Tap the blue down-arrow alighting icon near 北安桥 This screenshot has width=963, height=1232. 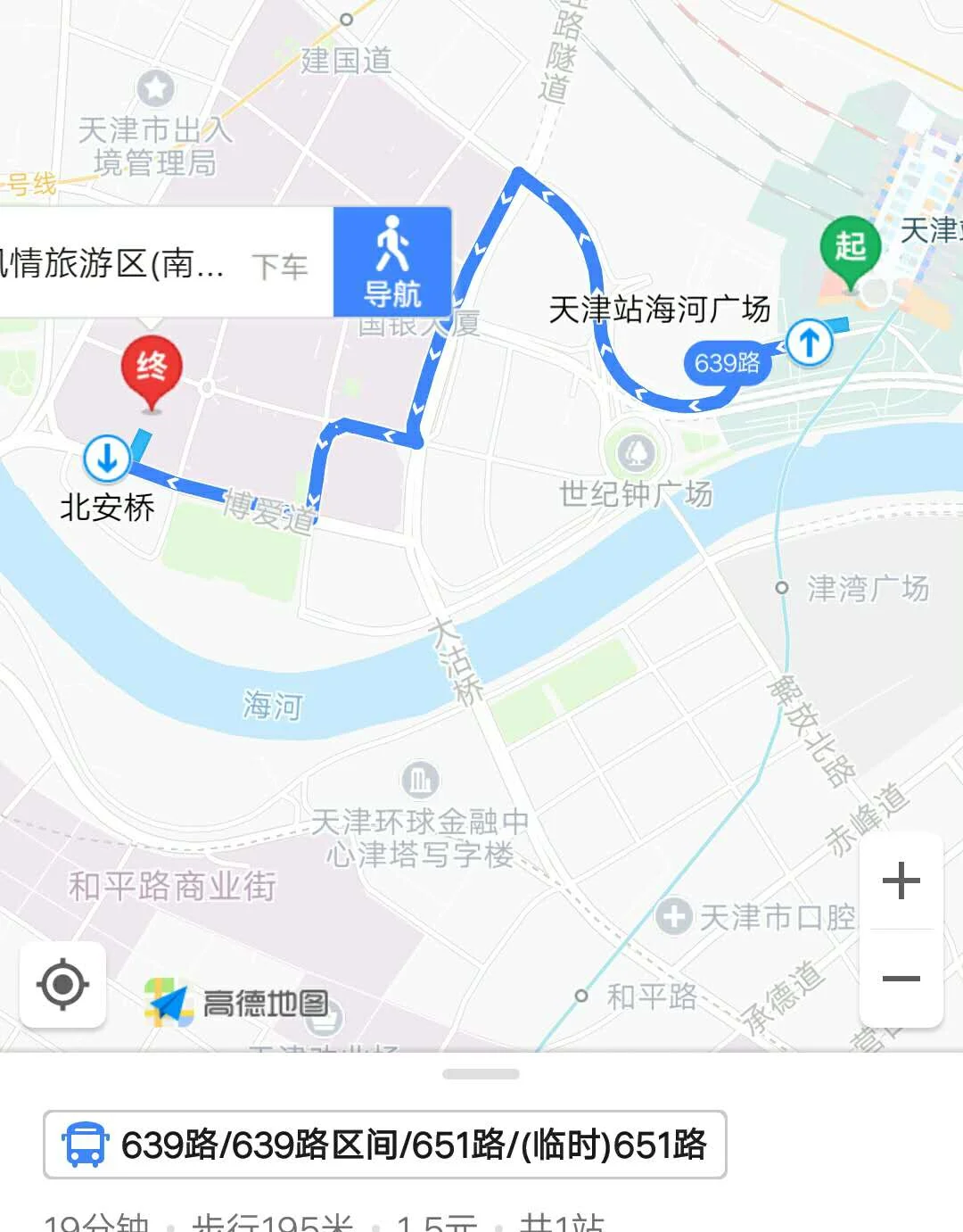click(107, 459)
